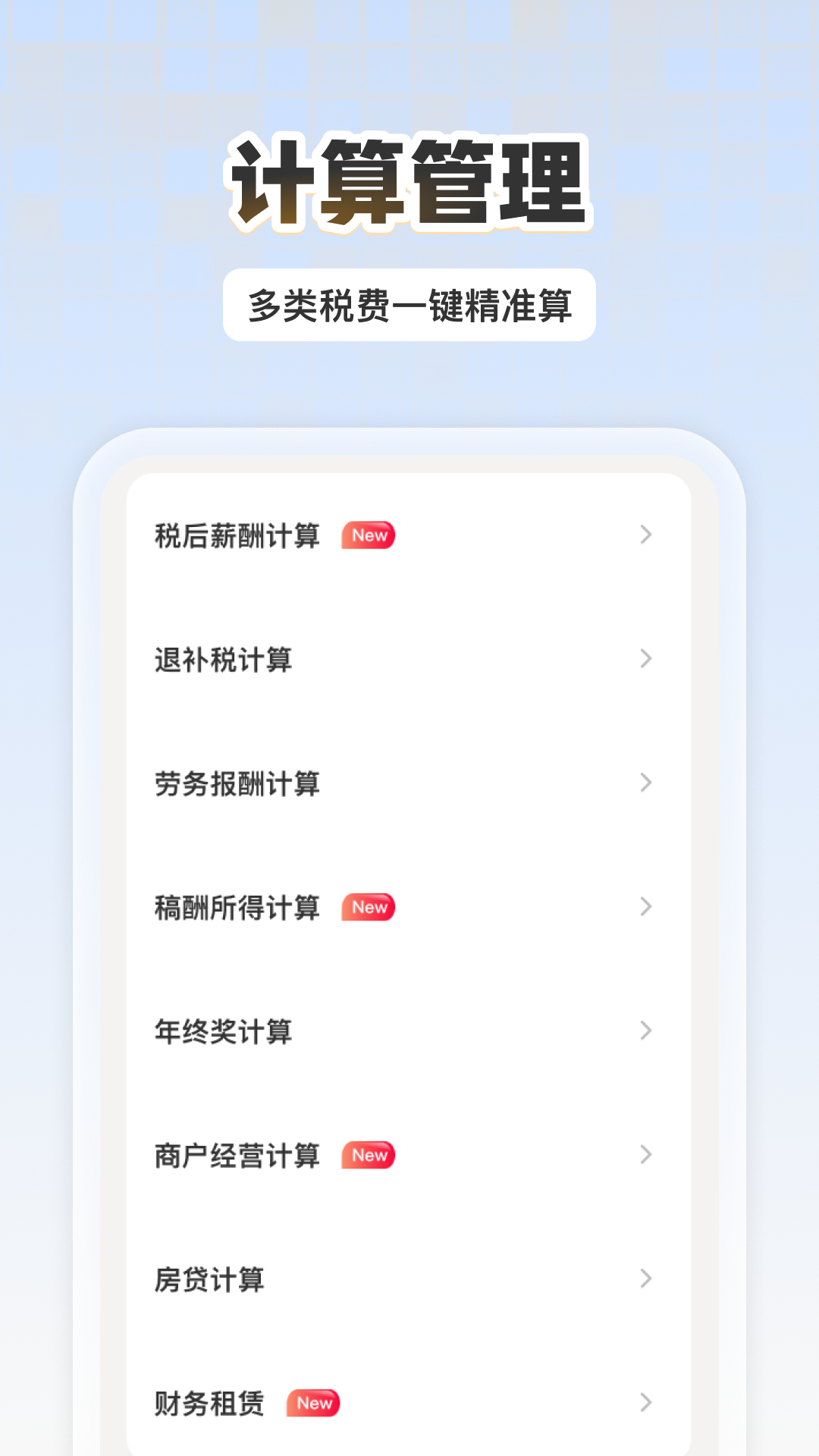The image size is (819, 1456).
Task: Expand the chevron on the 房贷计算 row
Action: click(646, 1279)
